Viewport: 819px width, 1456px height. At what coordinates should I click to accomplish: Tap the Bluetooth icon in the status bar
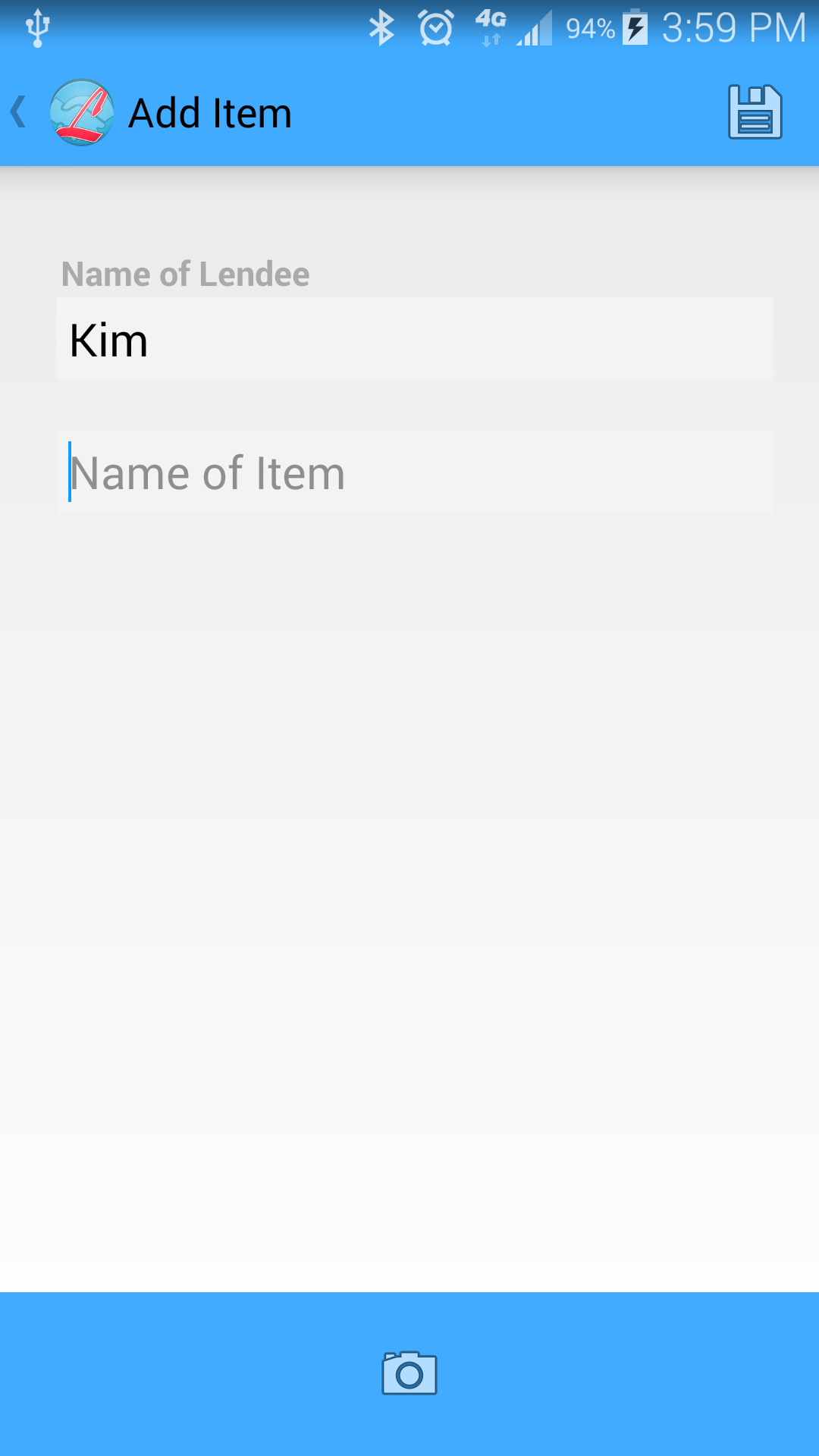click(383, 27)
